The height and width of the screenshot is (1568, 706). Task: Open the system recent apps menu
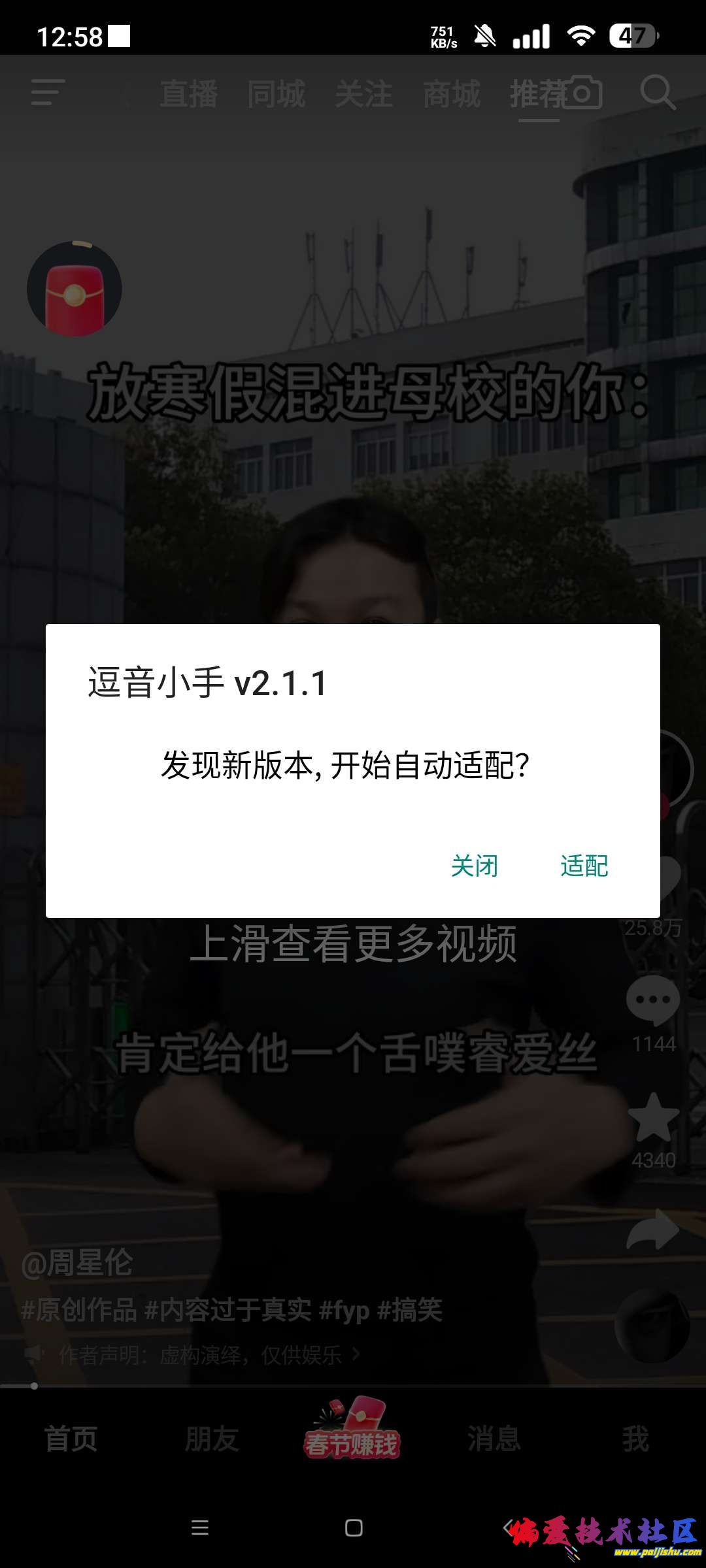[200, 1527]
